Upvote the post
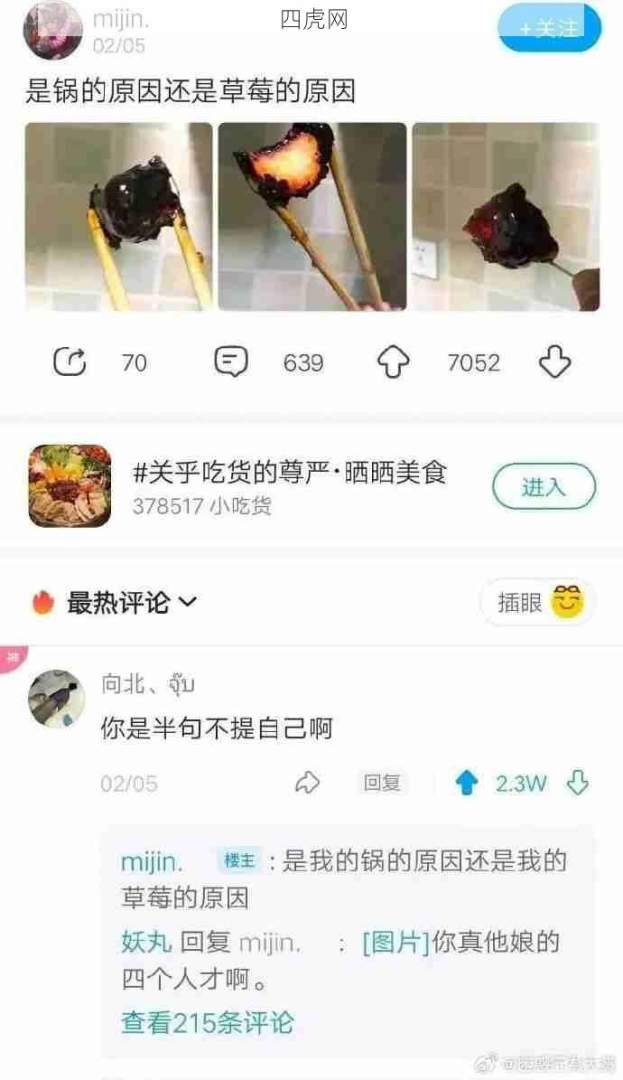Viewport: 623px width, 1080px height. (393, 362)
